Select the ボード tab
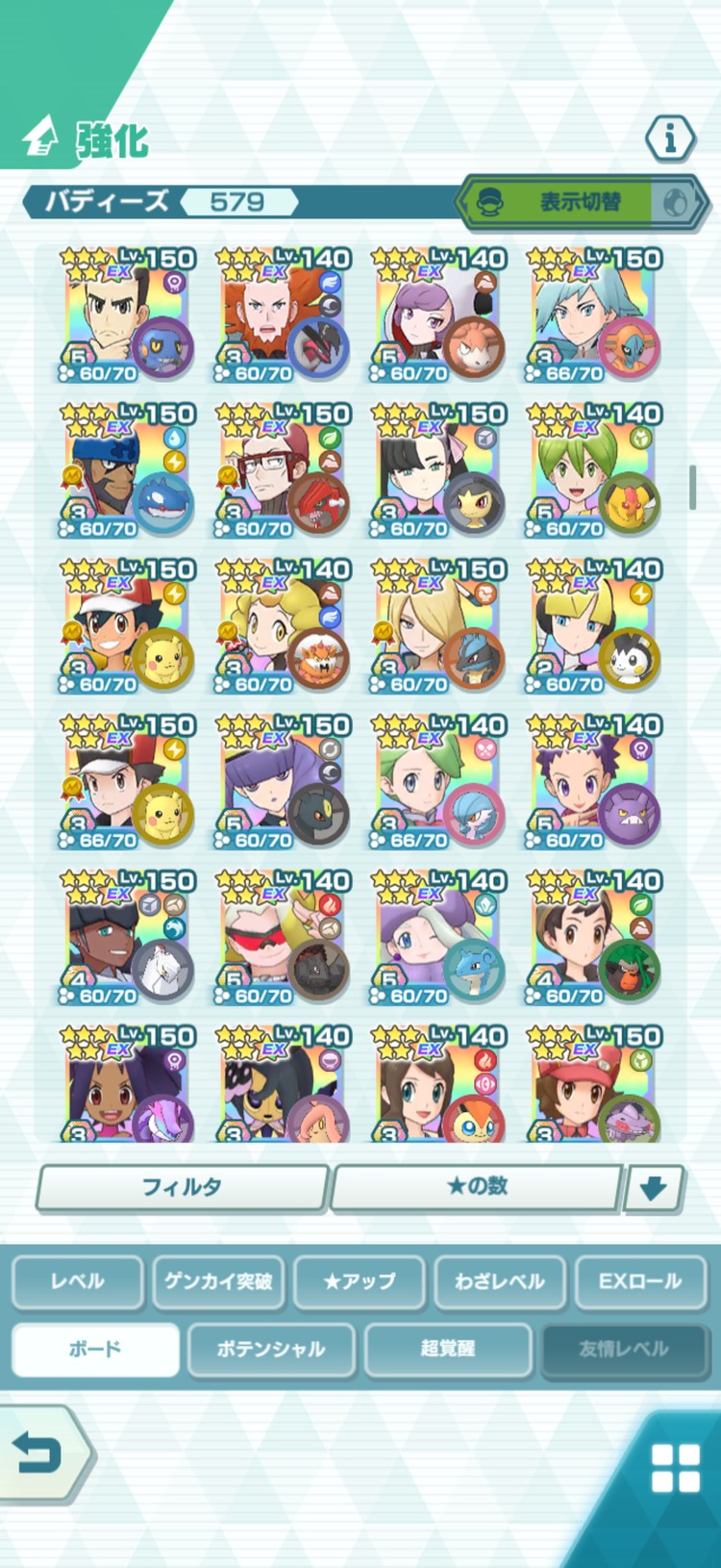Screen dimensions: 721x1568 point(95,1349)
